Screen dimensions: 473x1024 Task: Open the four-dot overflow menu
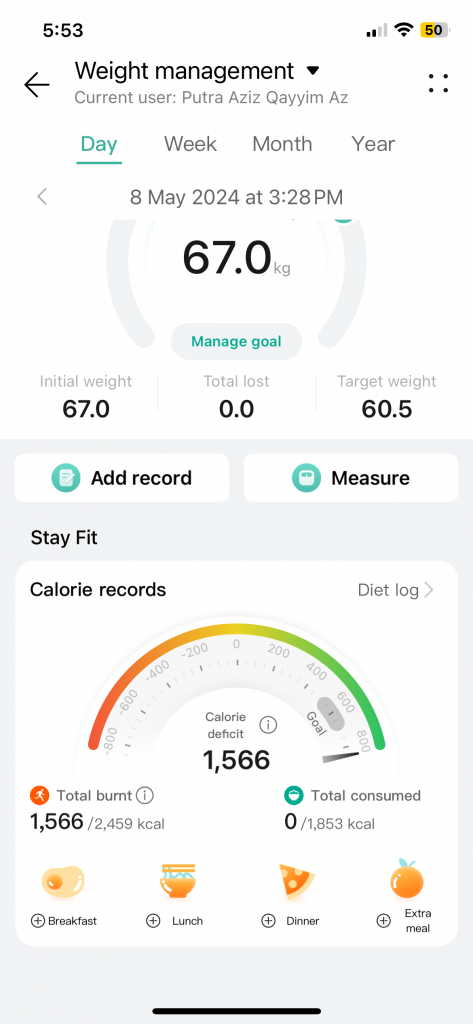[438, 84]
